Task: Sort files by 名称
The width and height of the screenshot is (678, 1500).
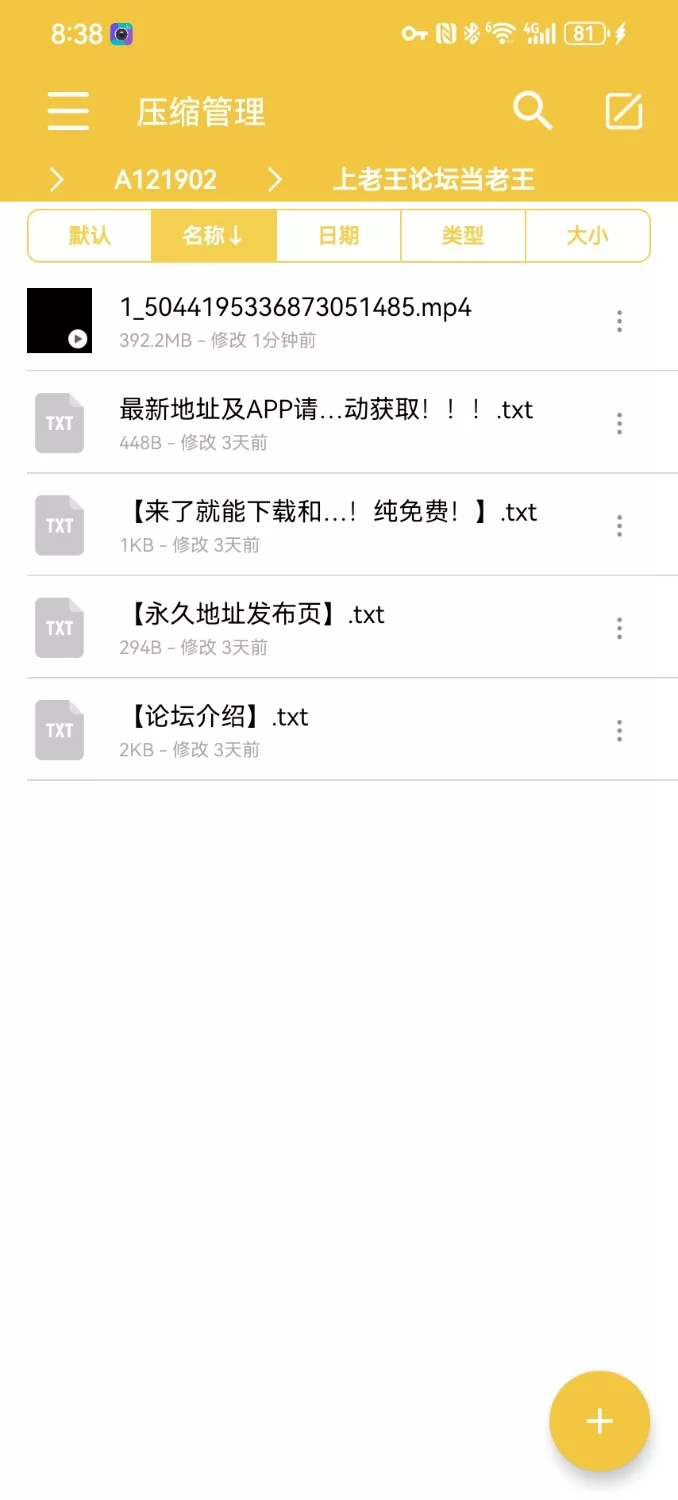Action: 213,236
